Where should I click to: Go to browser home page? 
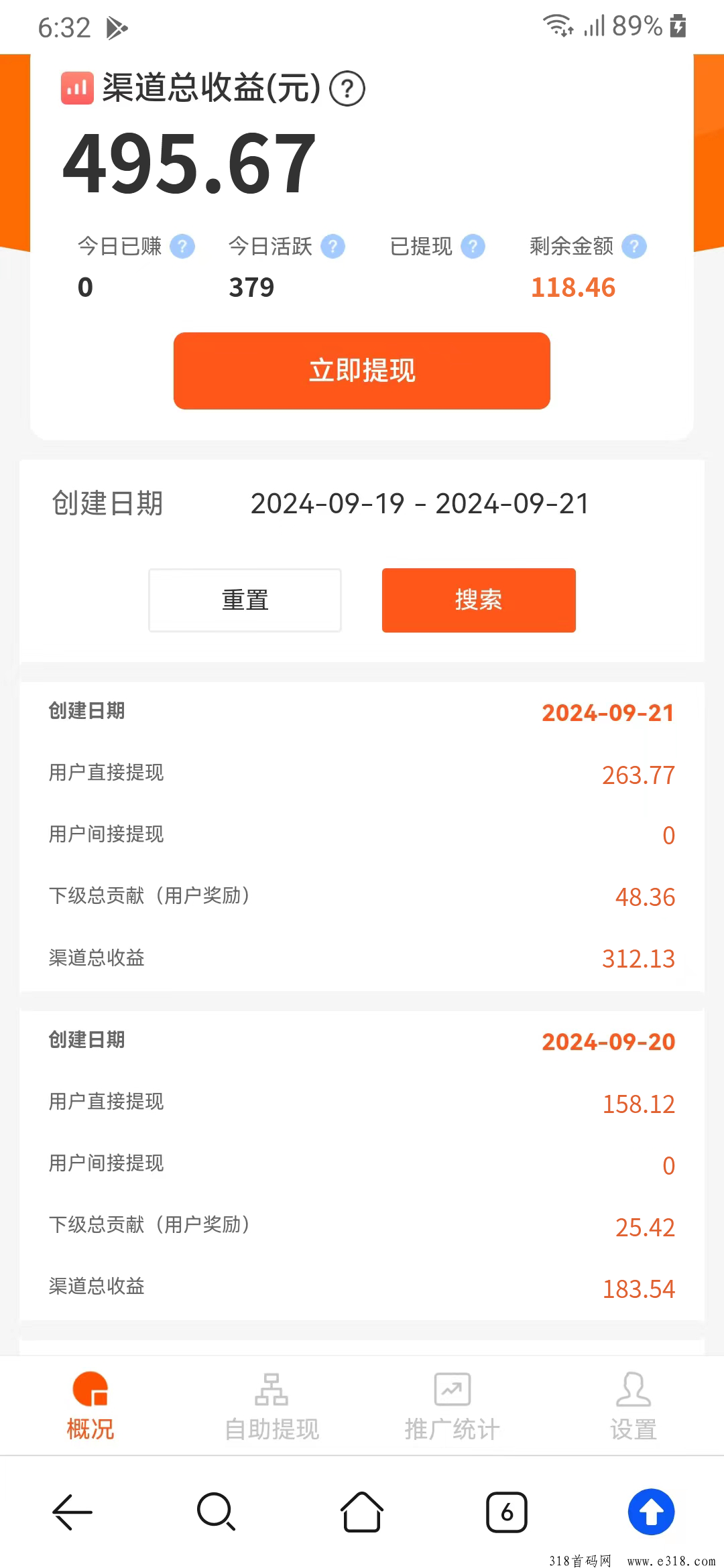point(362,1512)
